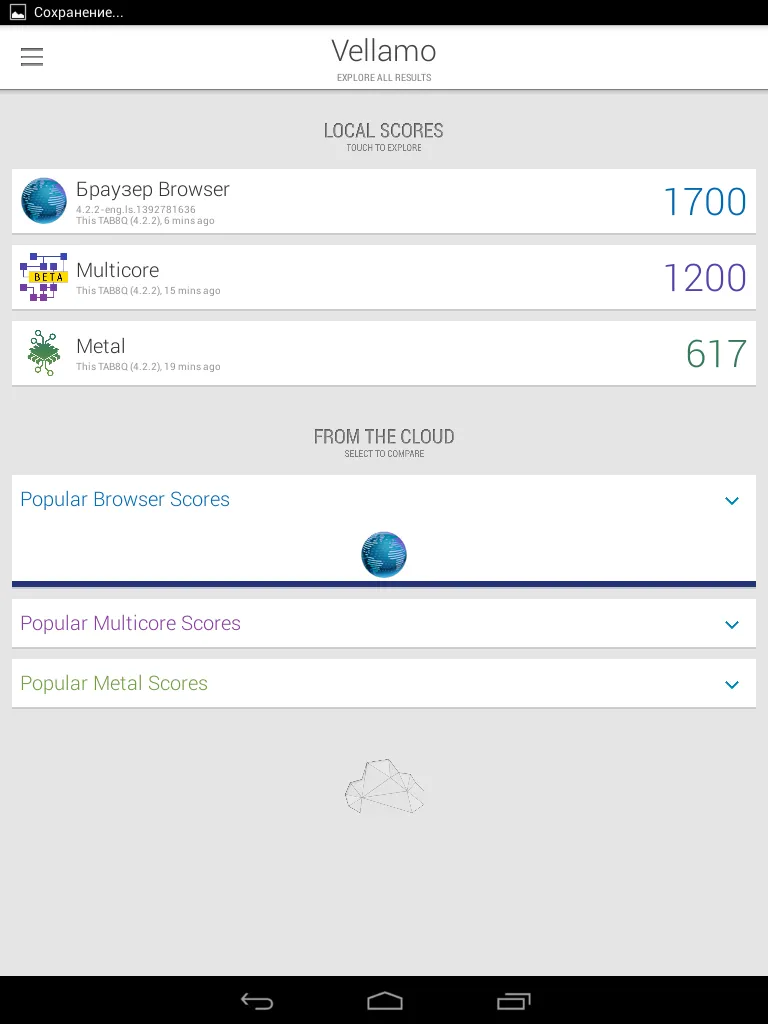Screen dimensions: 768x1024
Task: Expand Popular Multicore Scores
Action: 731,624
